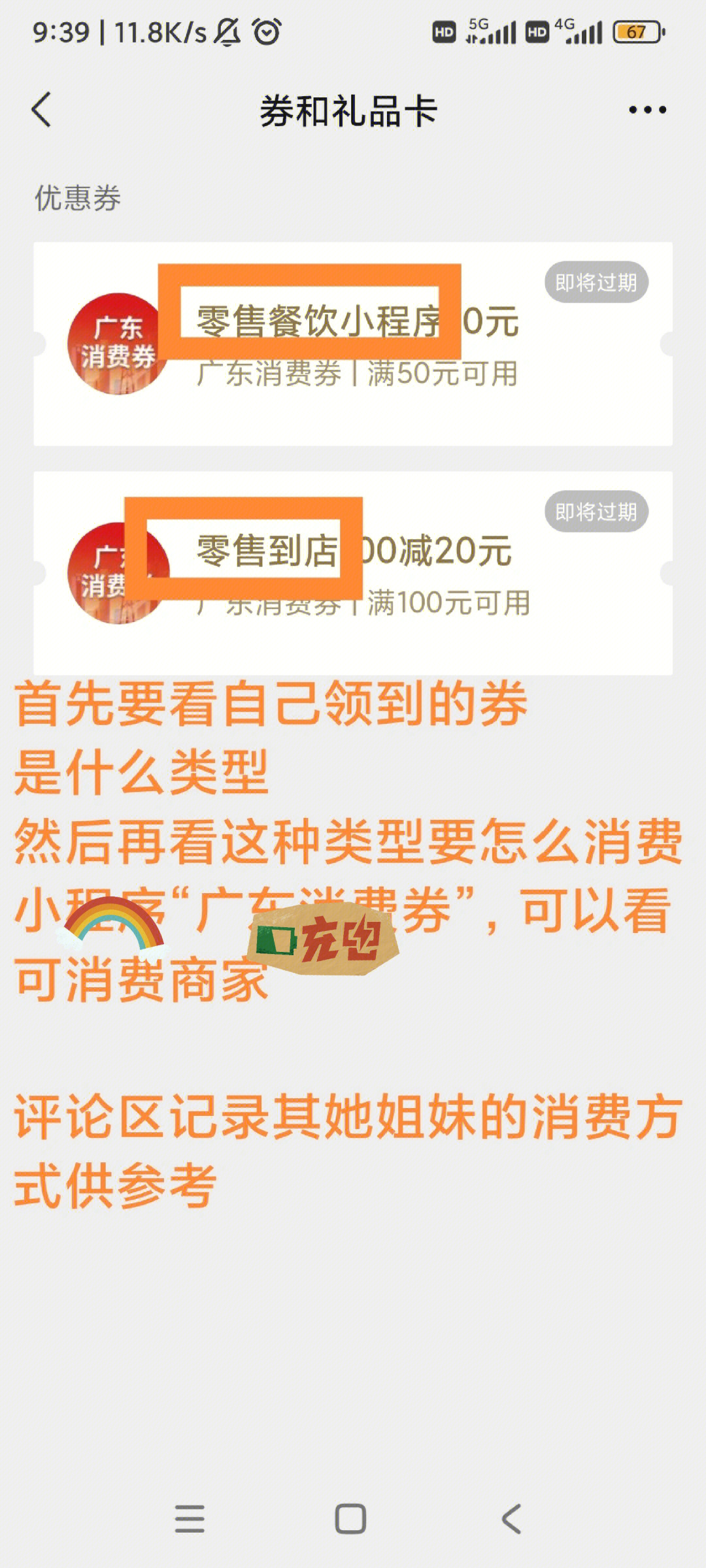Screen dimensions: 706x1568
Task: Tap the system home button
Action: 350,1518
